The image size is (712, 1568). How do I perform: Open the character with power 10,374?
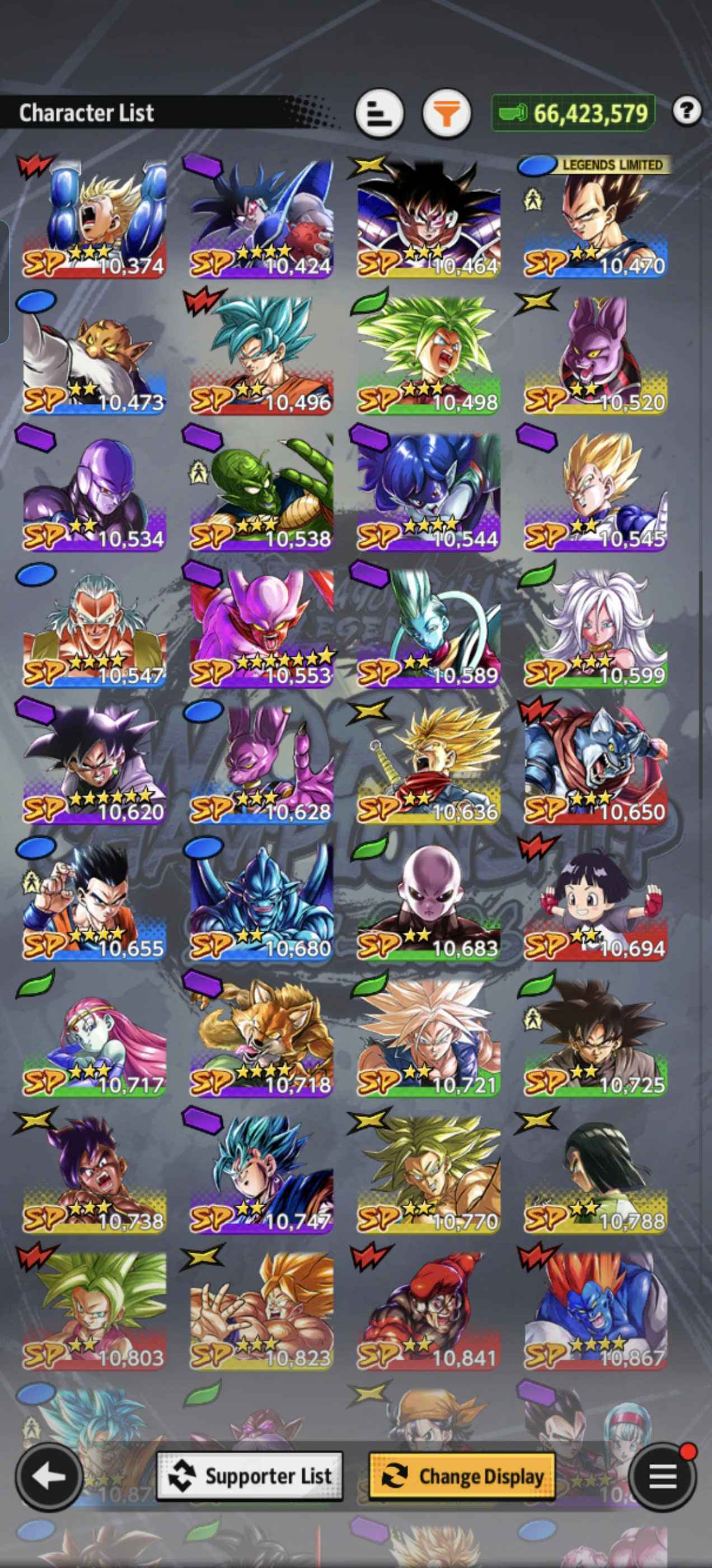(93, 218)
